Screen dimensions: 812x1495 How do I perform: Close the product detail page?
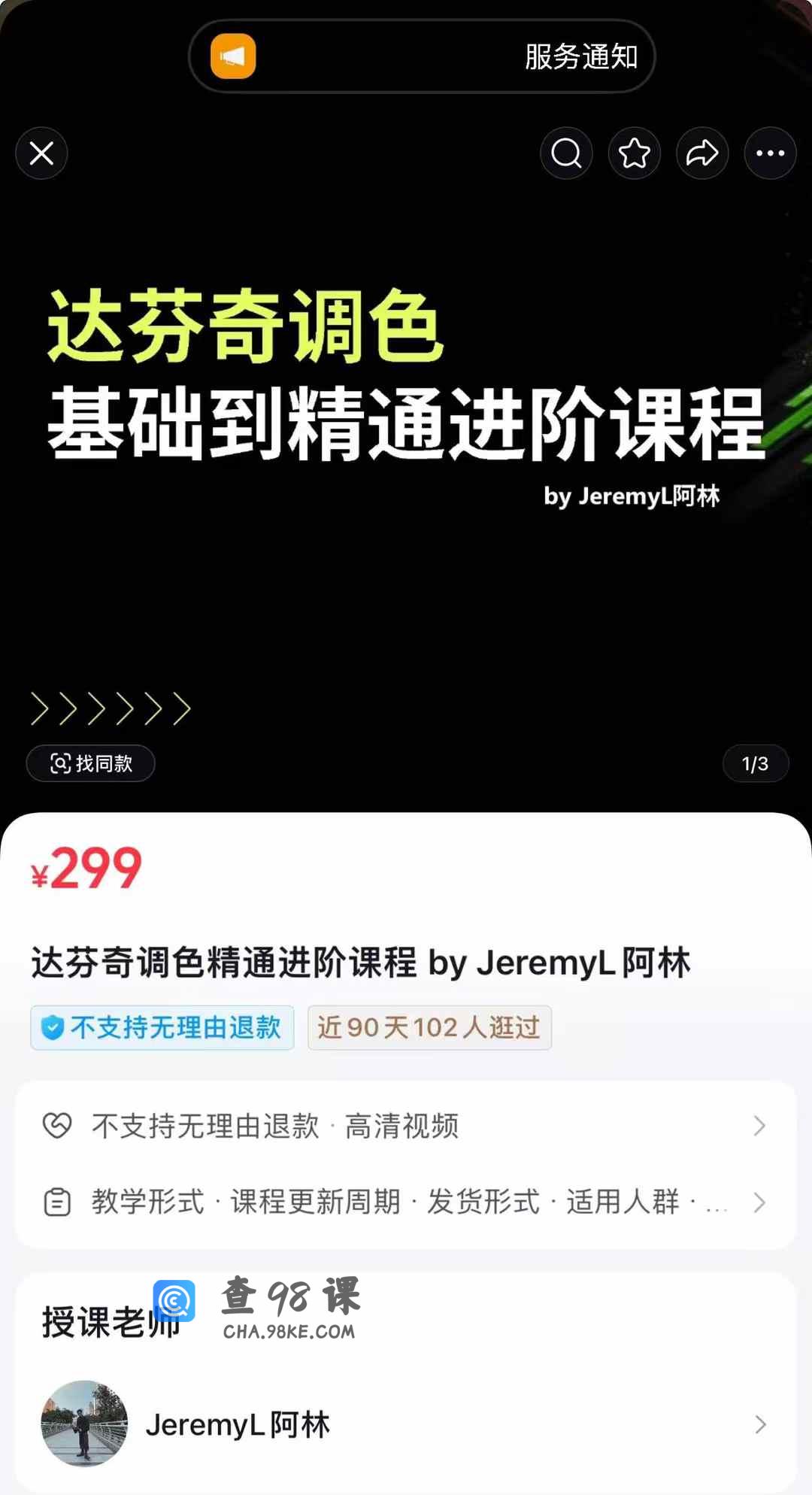point(41,153)
